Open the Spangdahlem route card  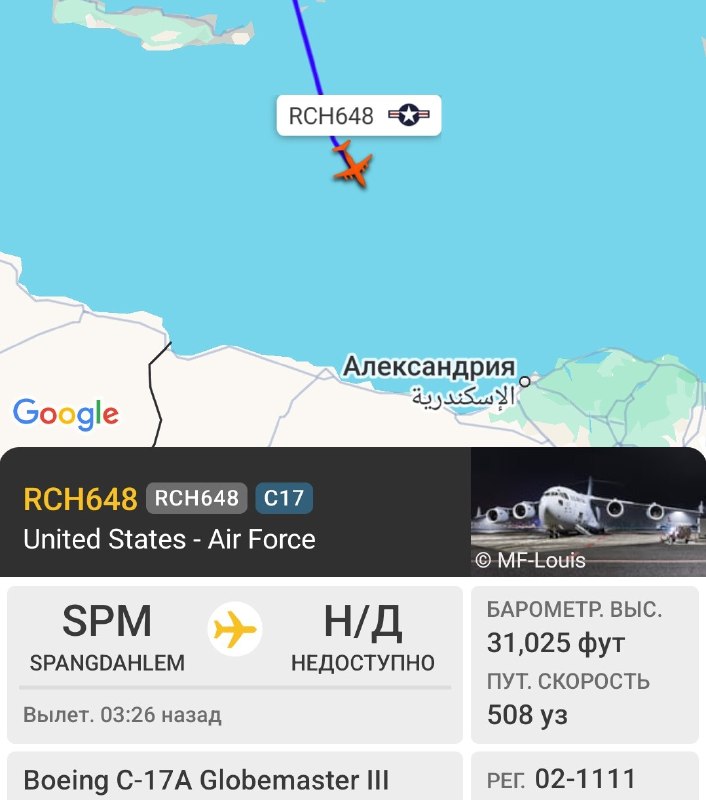click(235, 660)
